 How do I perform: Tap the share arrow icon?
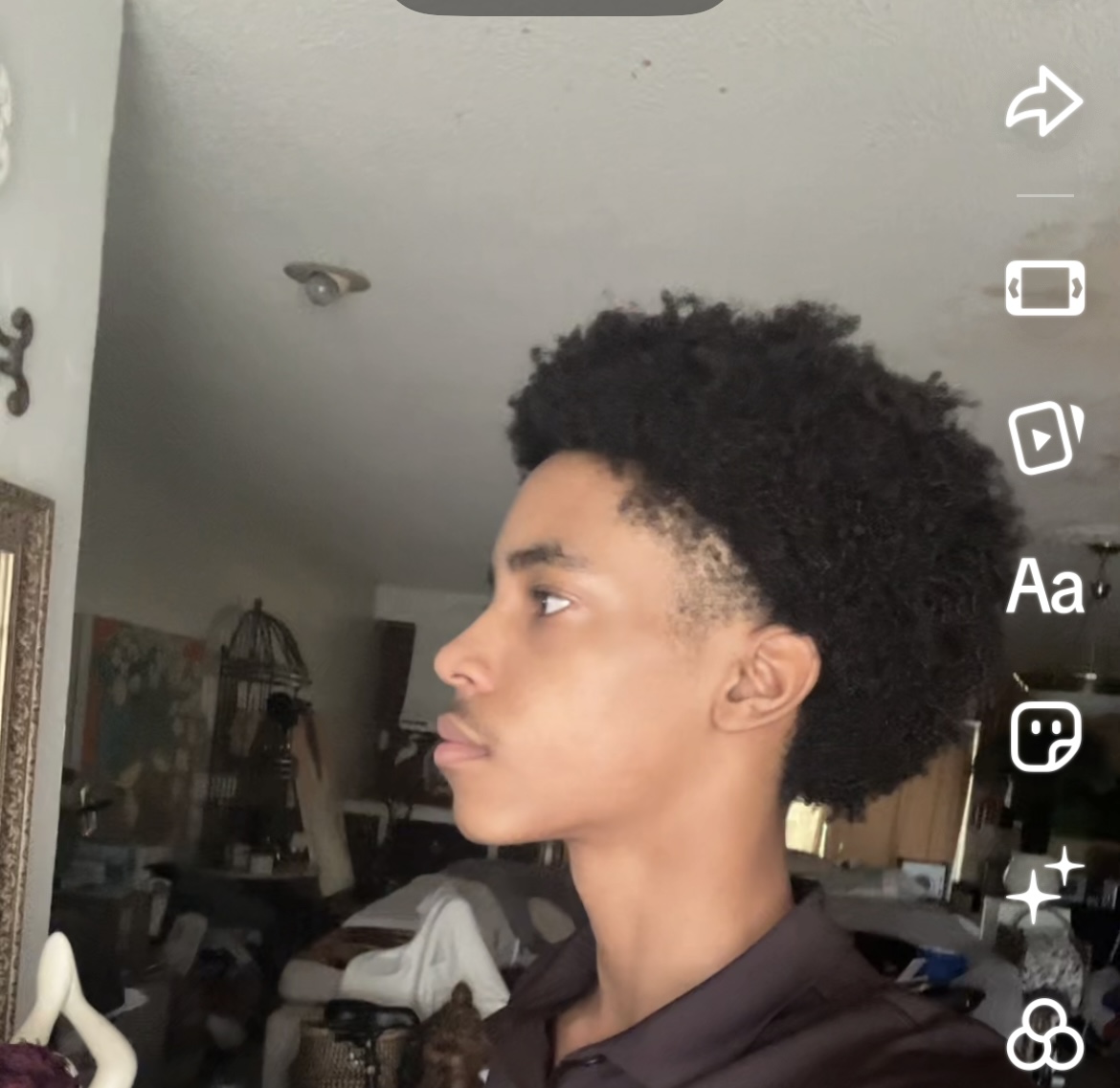click(1043, 100)
